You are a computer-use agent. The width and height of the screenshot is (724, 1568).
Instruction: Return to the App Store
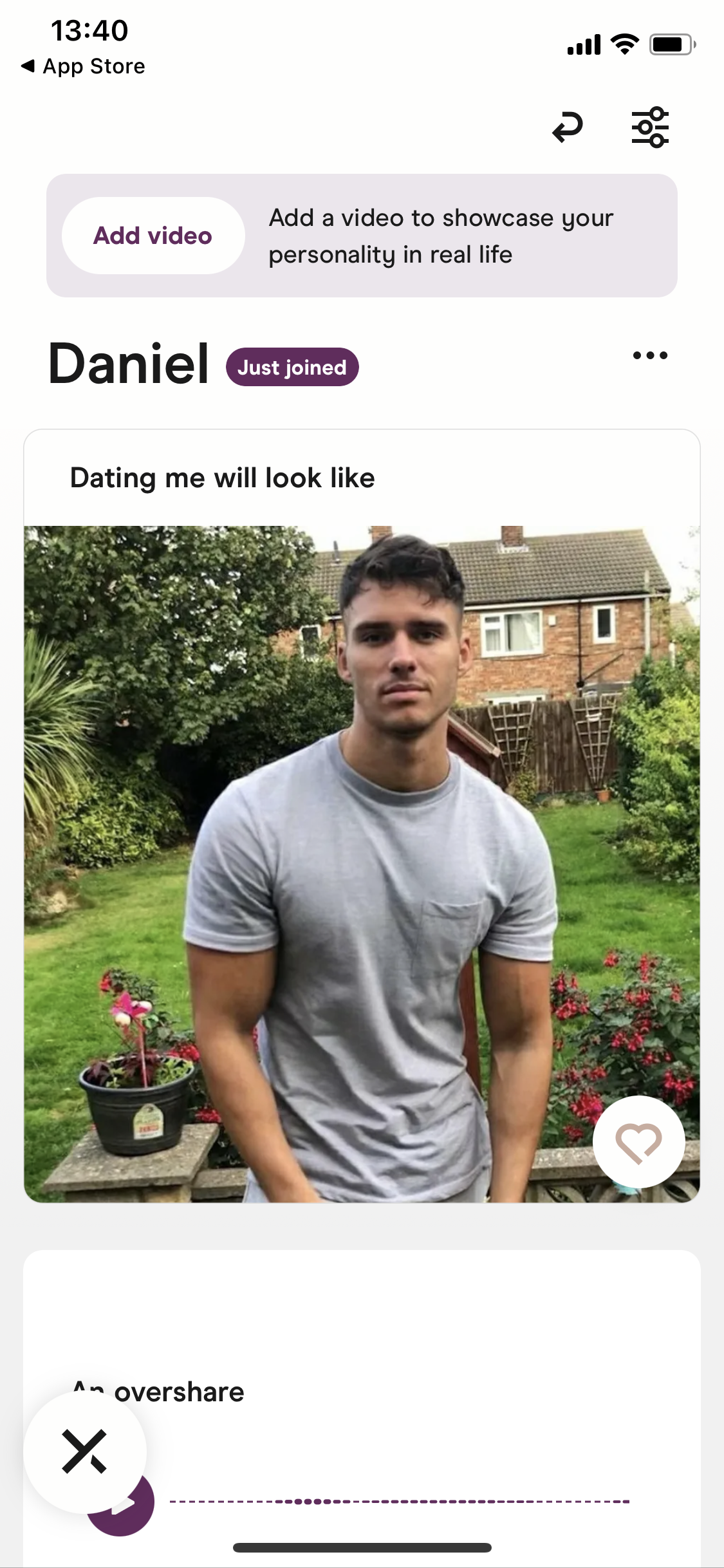tap(82, 66)
